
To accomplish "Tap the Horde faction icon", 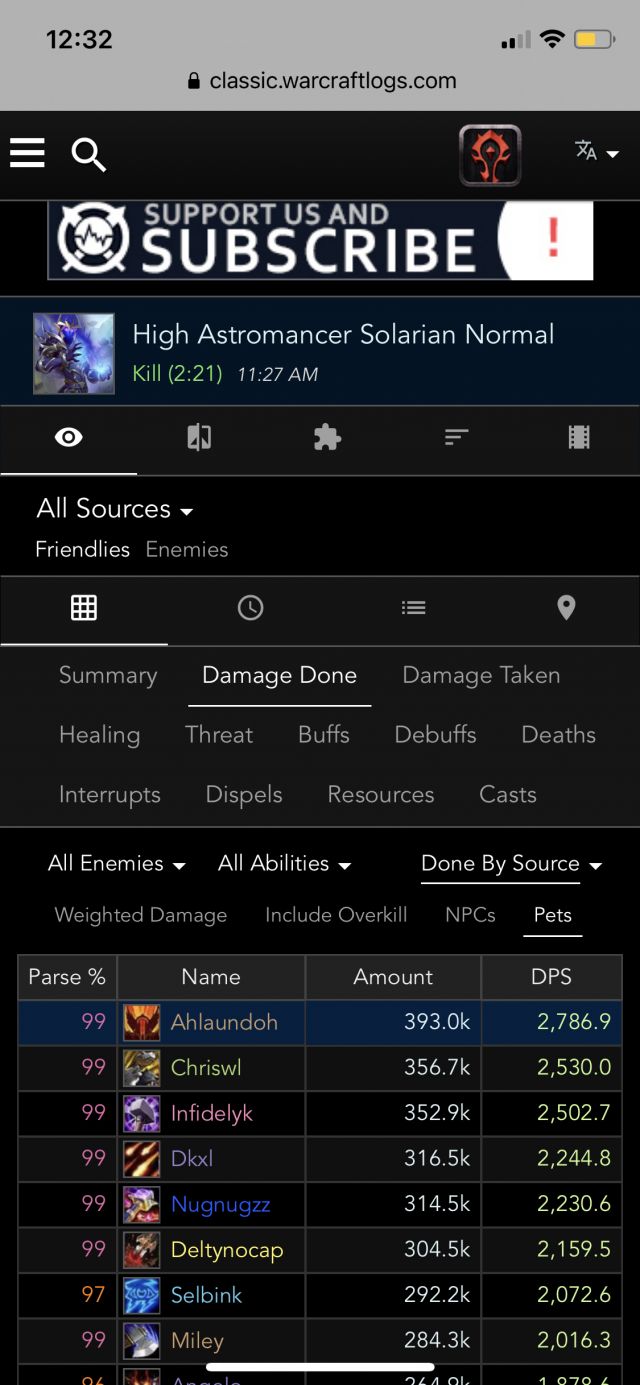I will 490,155.
